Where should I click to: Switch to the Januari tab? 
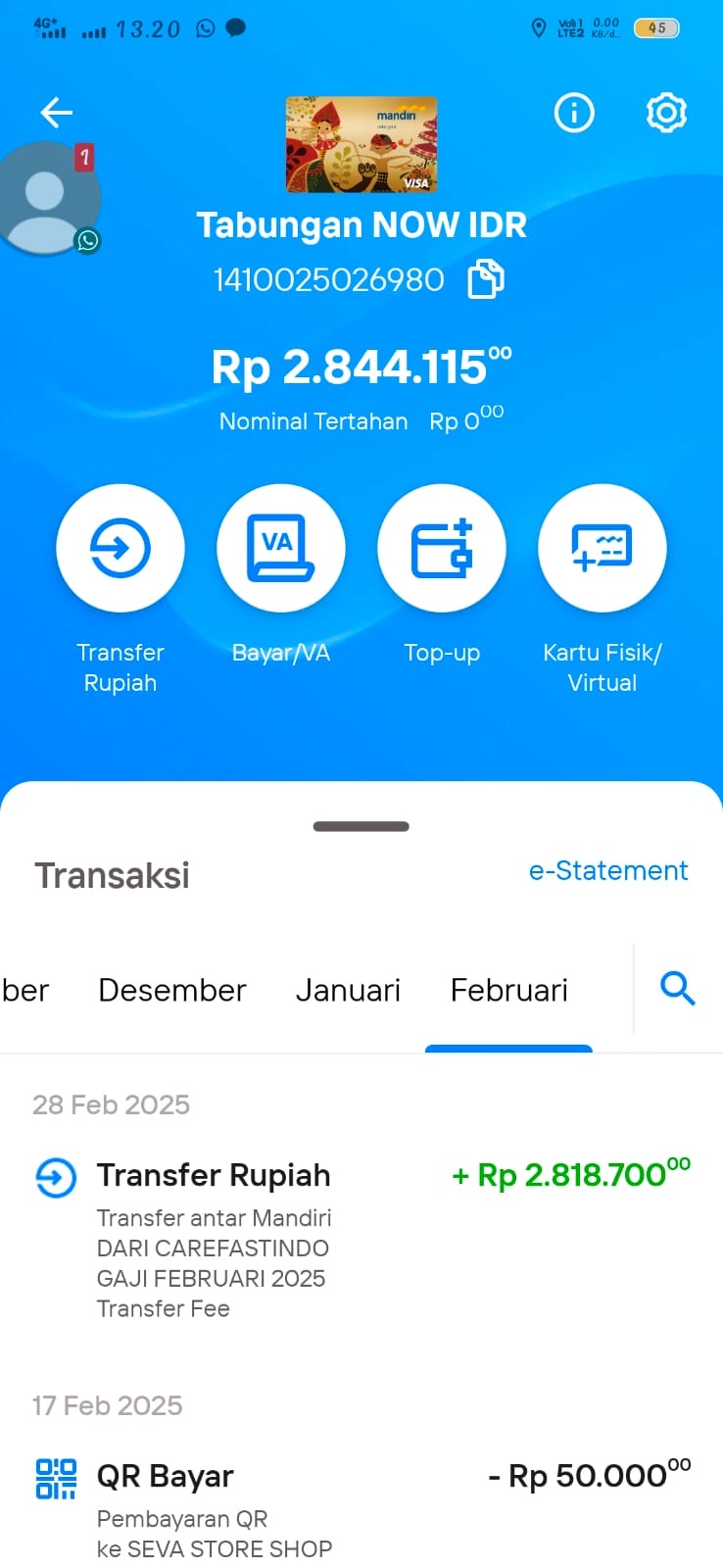[348, 991]
